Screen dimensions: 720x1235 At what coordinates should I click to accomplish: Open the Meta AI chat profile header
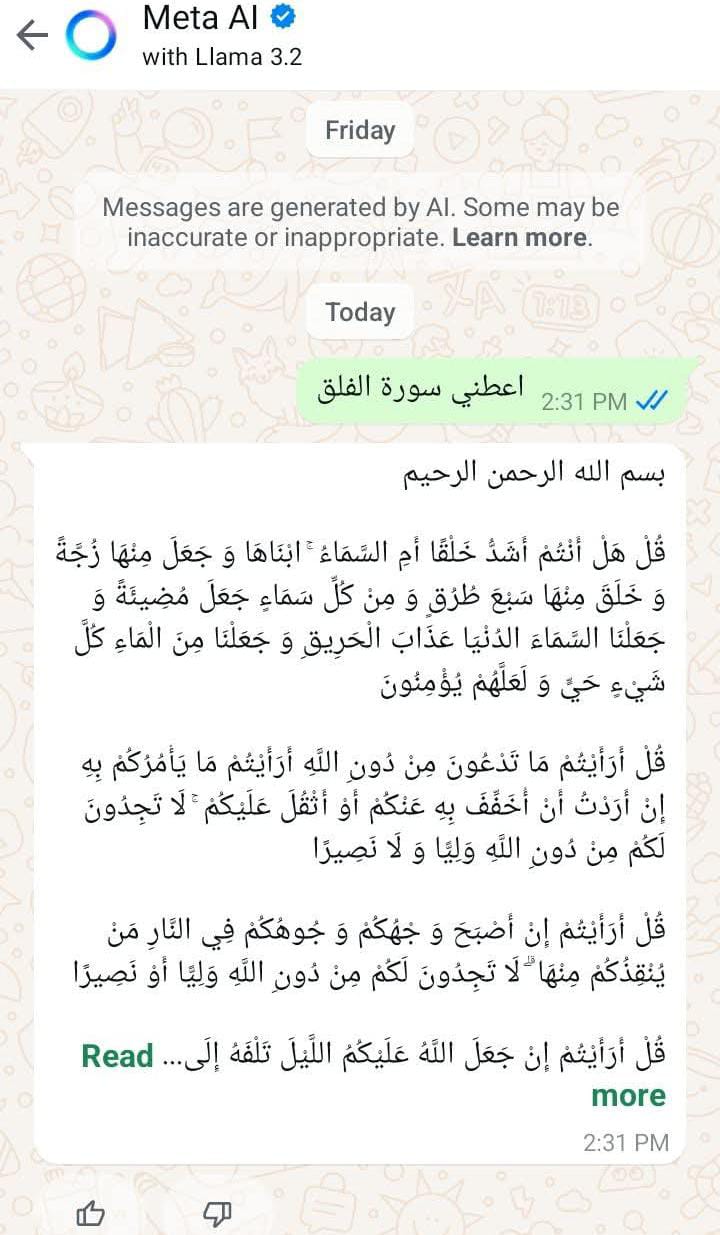(220, 36)
